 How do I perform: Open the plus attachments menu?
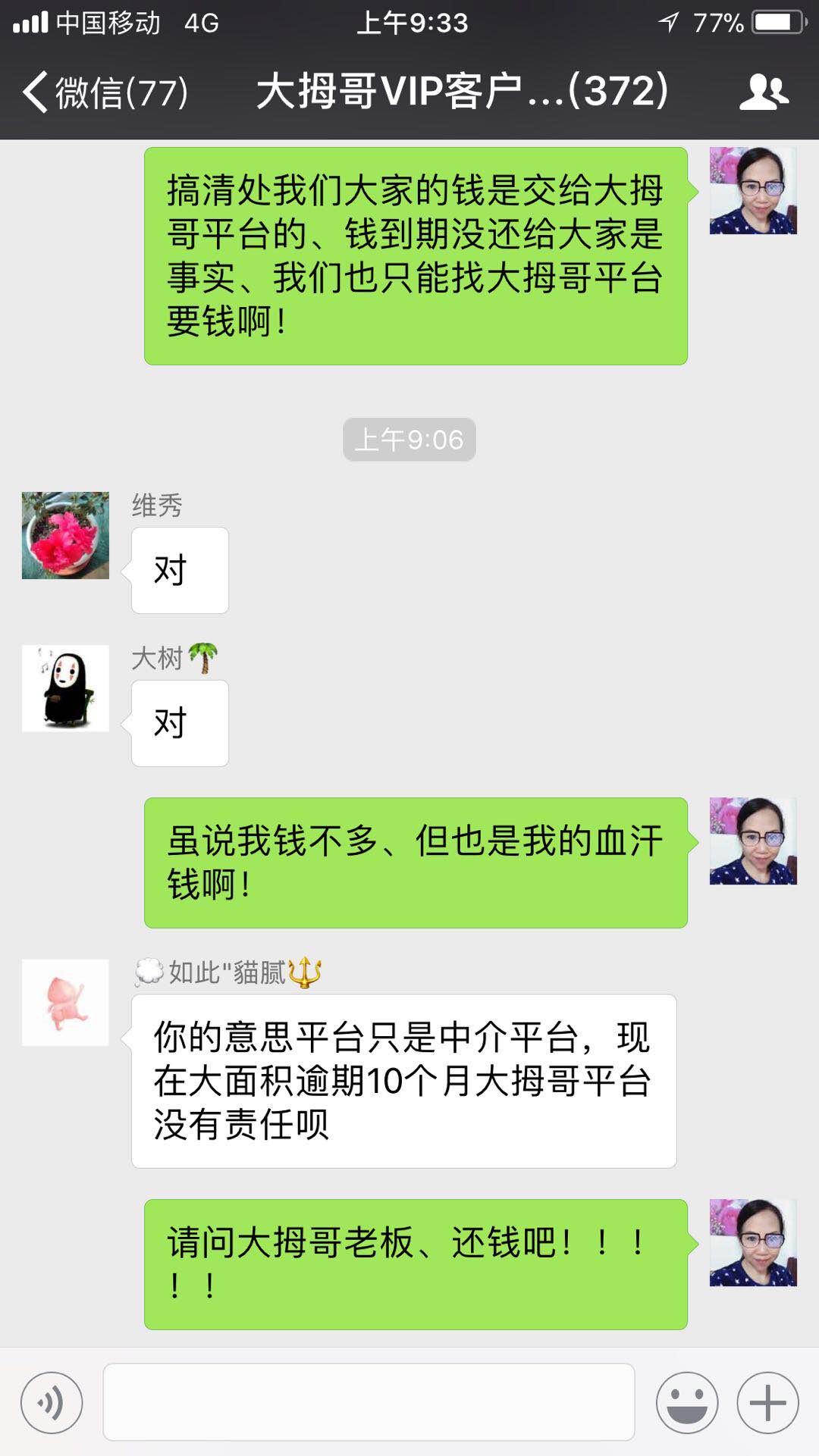click(x=767, y=1402)
